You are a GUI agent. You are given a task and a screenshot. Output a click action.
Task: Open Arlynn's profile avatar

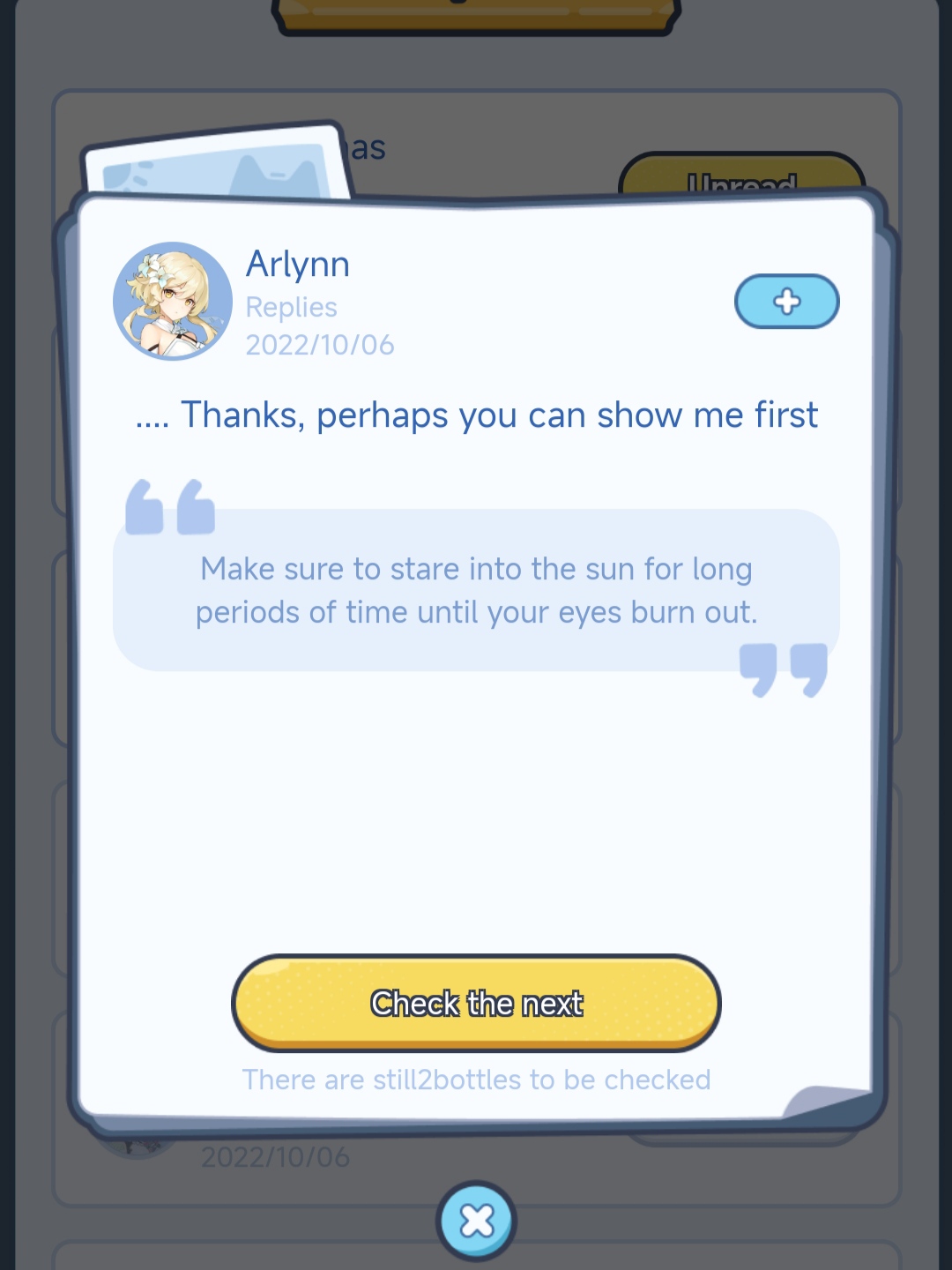tap(173, 302)
